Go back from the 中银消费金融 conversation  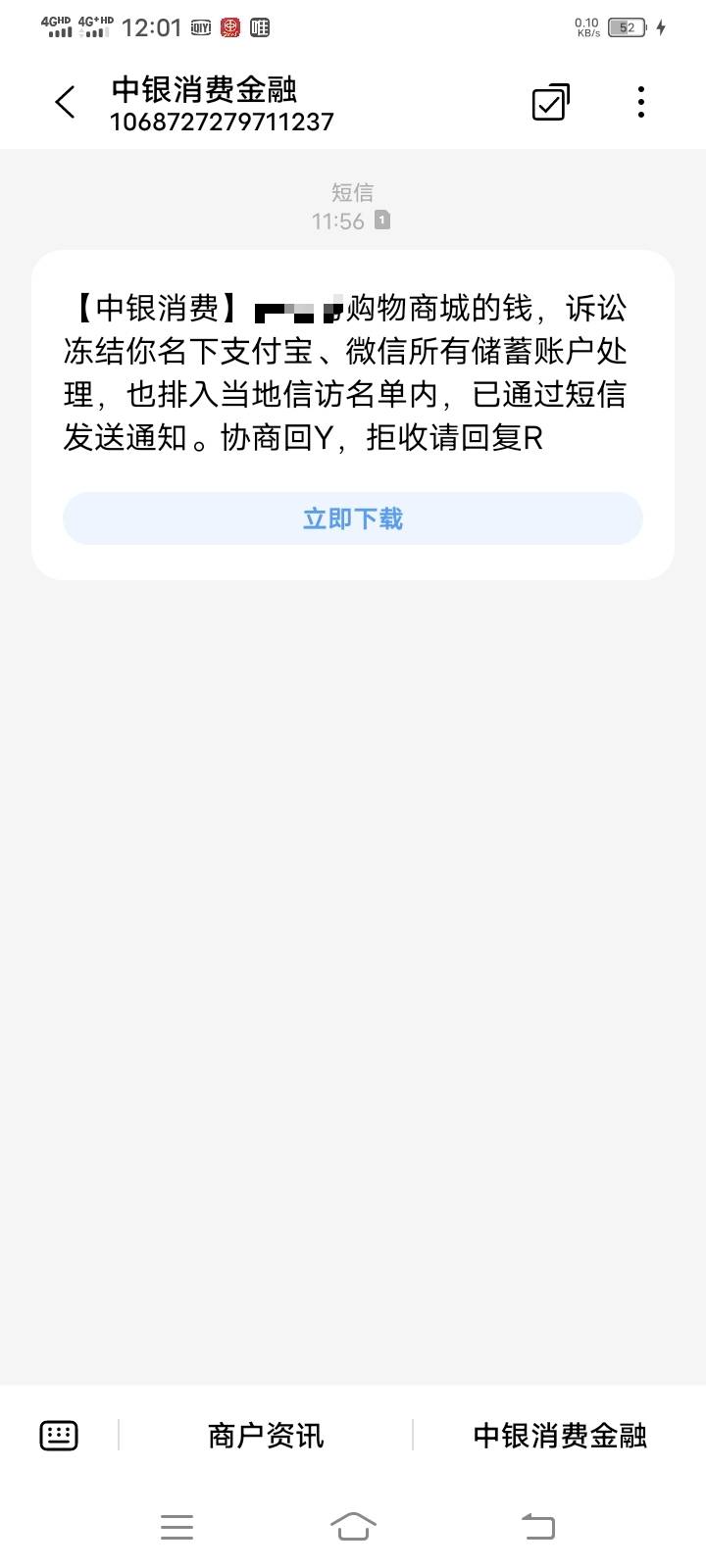[x=65, y=102]
